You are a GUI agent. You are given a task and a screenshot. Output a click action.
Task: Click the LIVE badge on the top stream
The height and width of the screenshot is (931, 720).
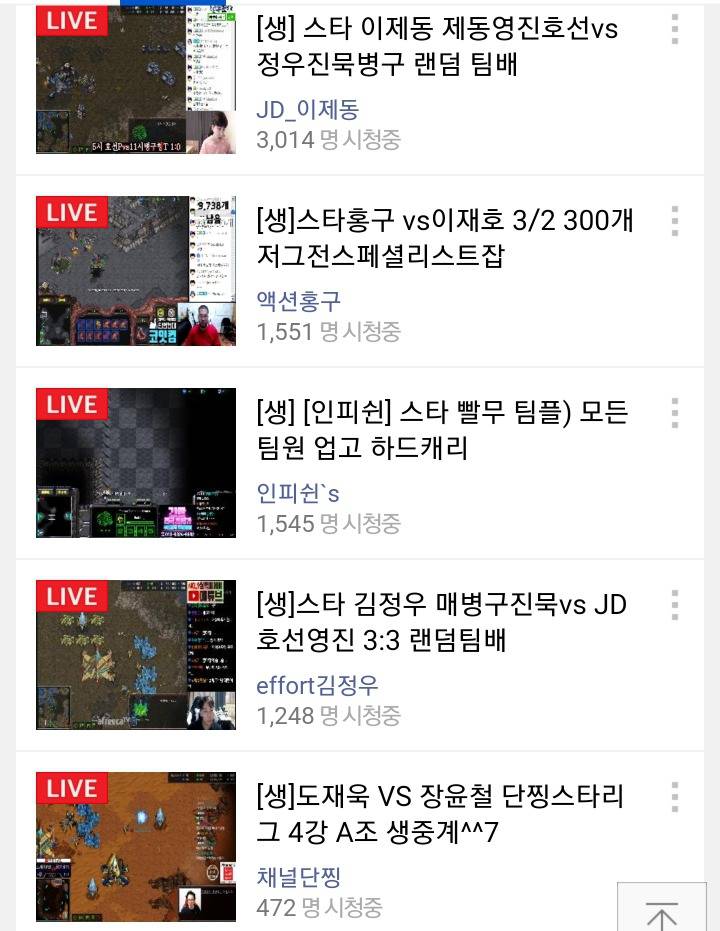pyautogui.click(x=70, y=20)
